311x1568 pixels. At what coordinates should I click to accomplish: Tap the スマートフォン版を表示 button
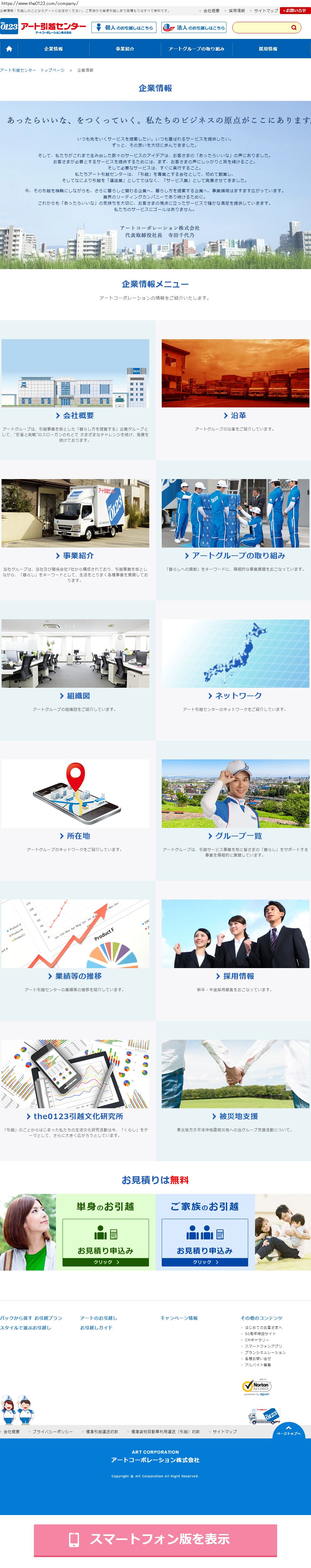(x=155, y=1540)
